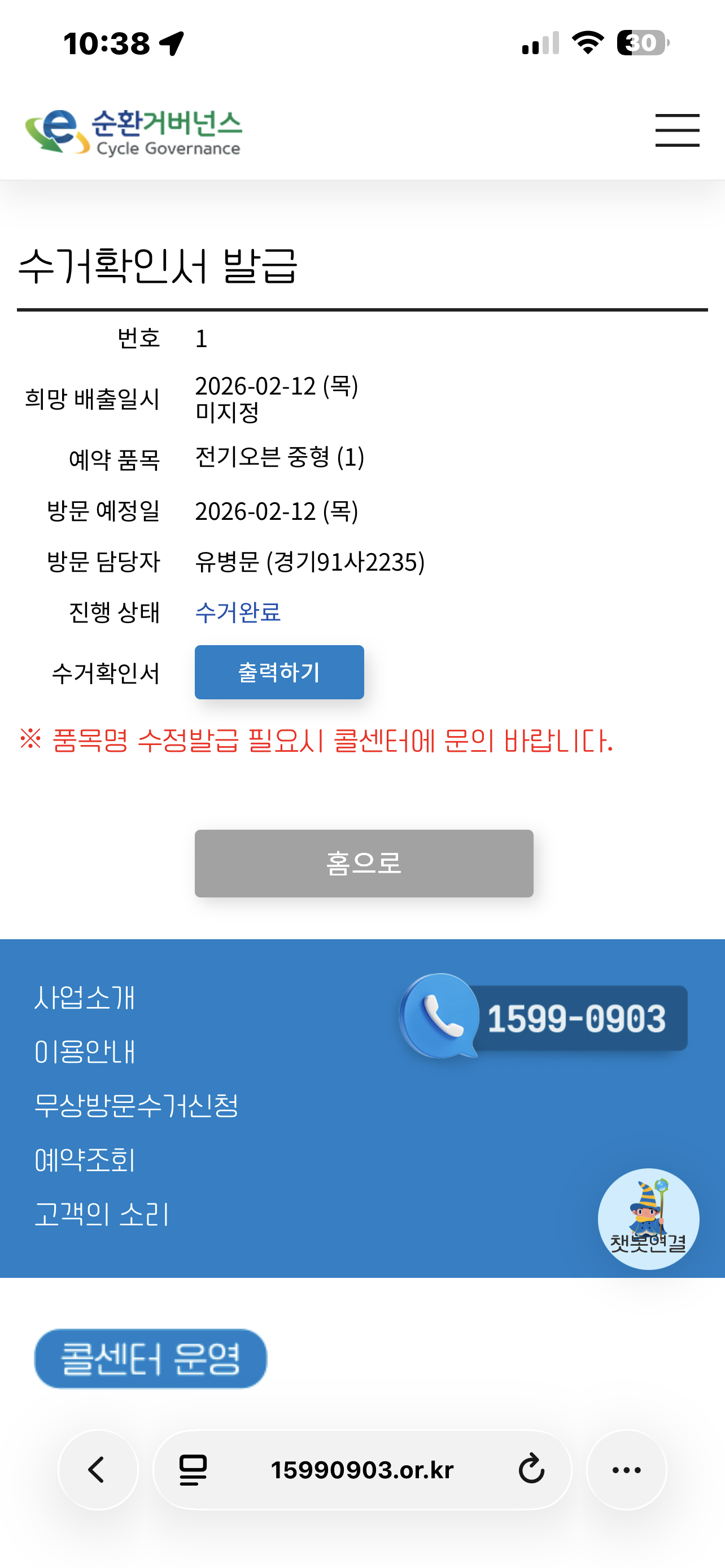Open 이용안내 footer link
The height and width of the screenshot is (1568, 725).
[85, 1052]
